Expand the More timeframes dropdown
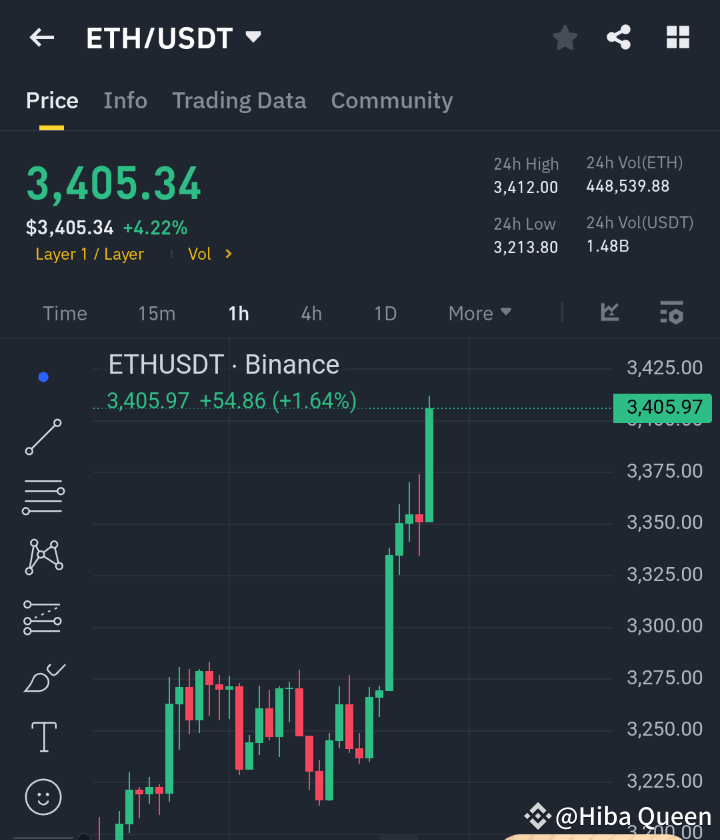 point(479,313)
